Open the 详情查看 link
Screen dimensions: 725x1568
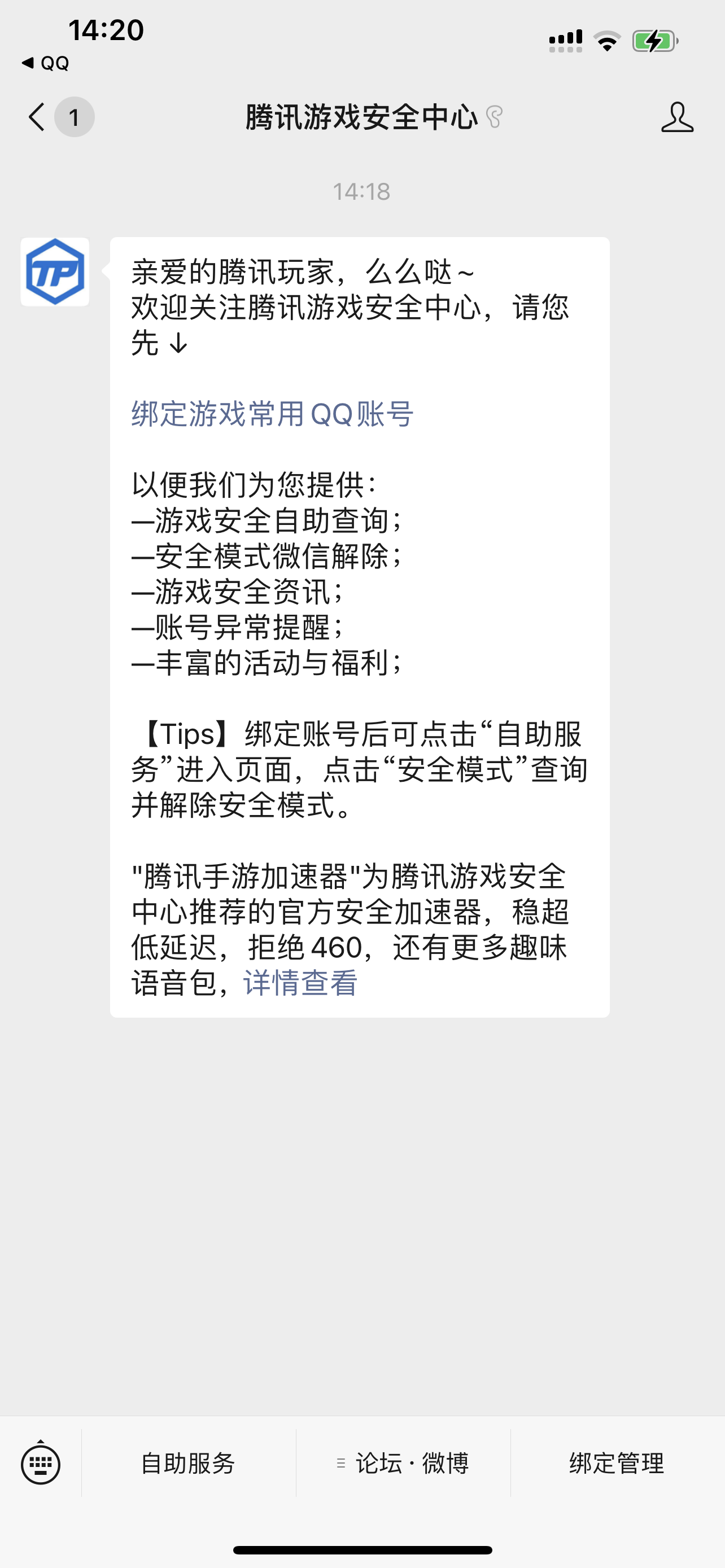click(x=300, y=983)
